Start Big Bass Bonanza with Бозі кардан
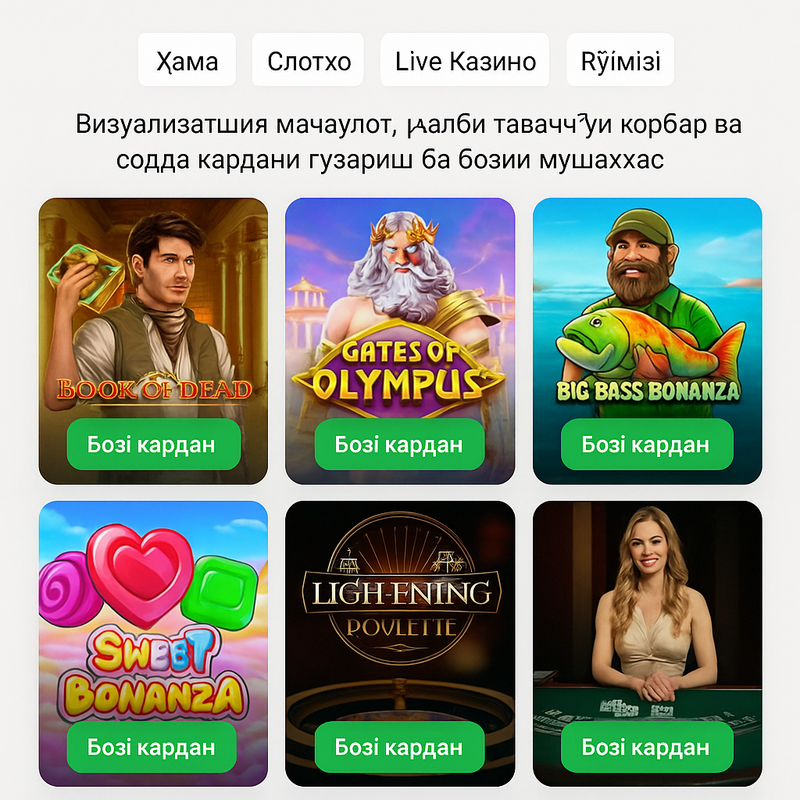 pyautogui.click(x=647, y=444)
